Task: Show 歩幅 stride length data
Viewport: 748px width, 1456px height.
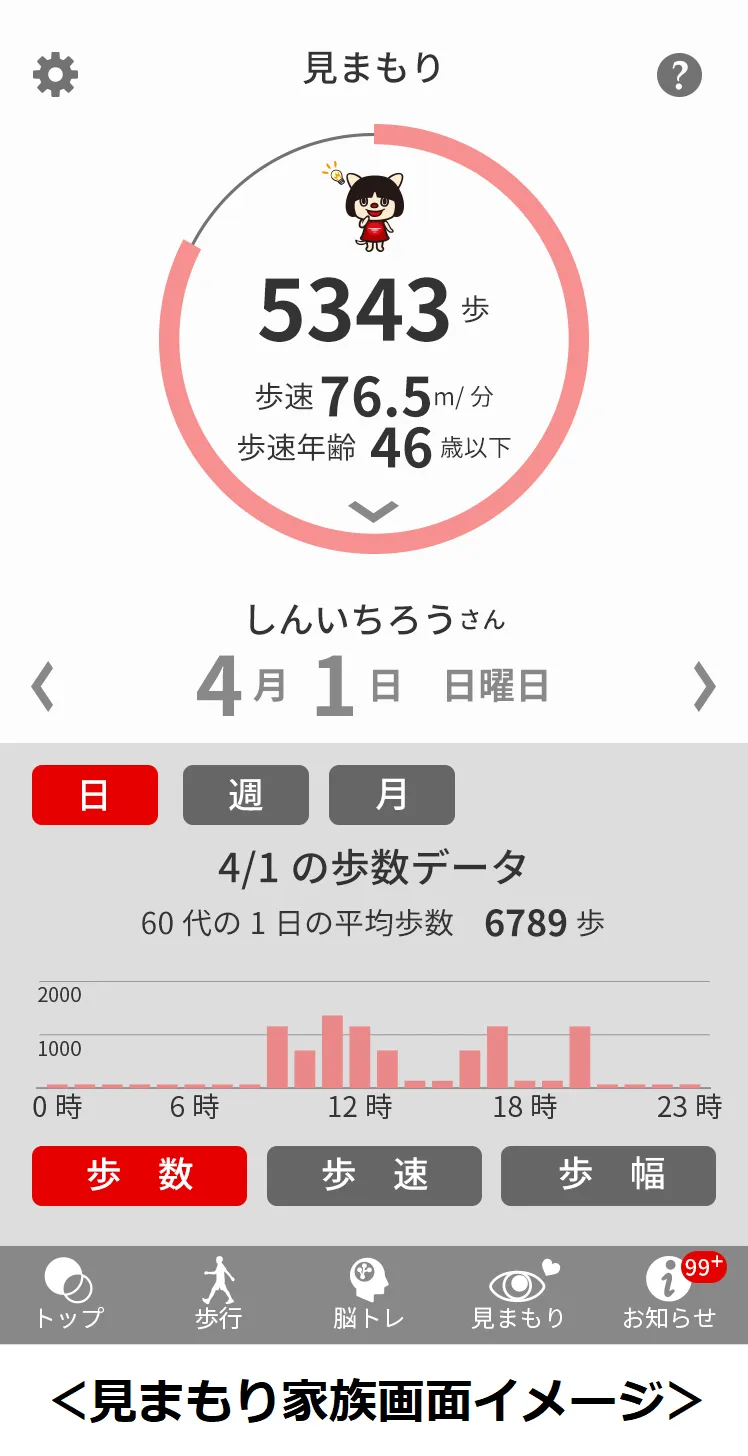Action: point(608,1176)
